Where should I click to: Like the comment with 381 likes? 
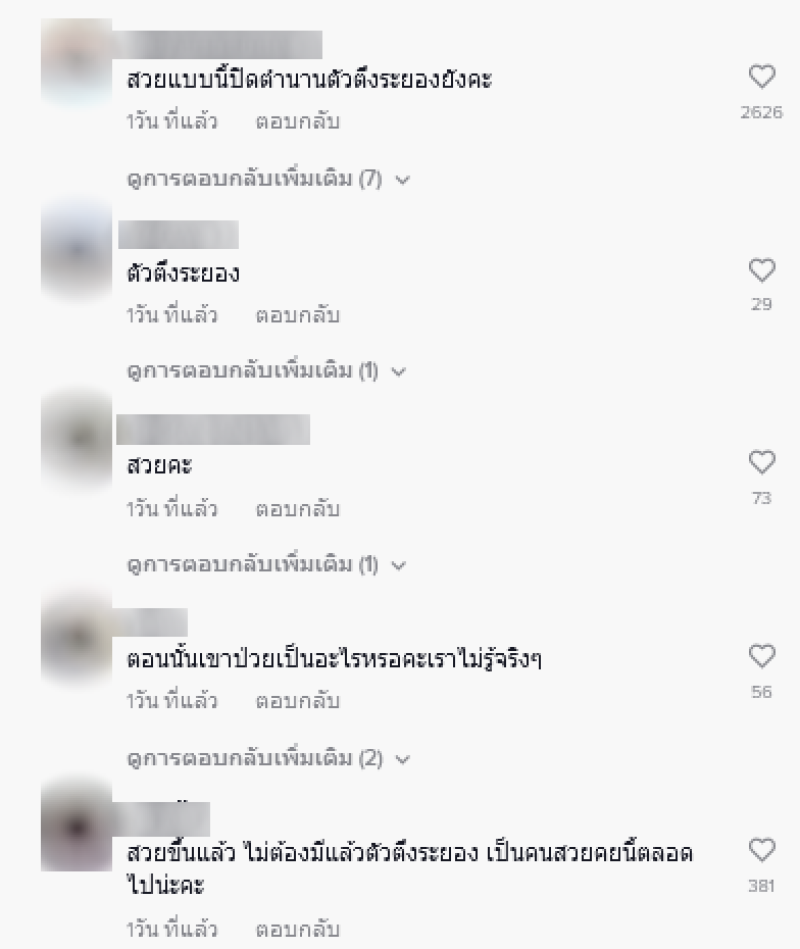(762, 850)
